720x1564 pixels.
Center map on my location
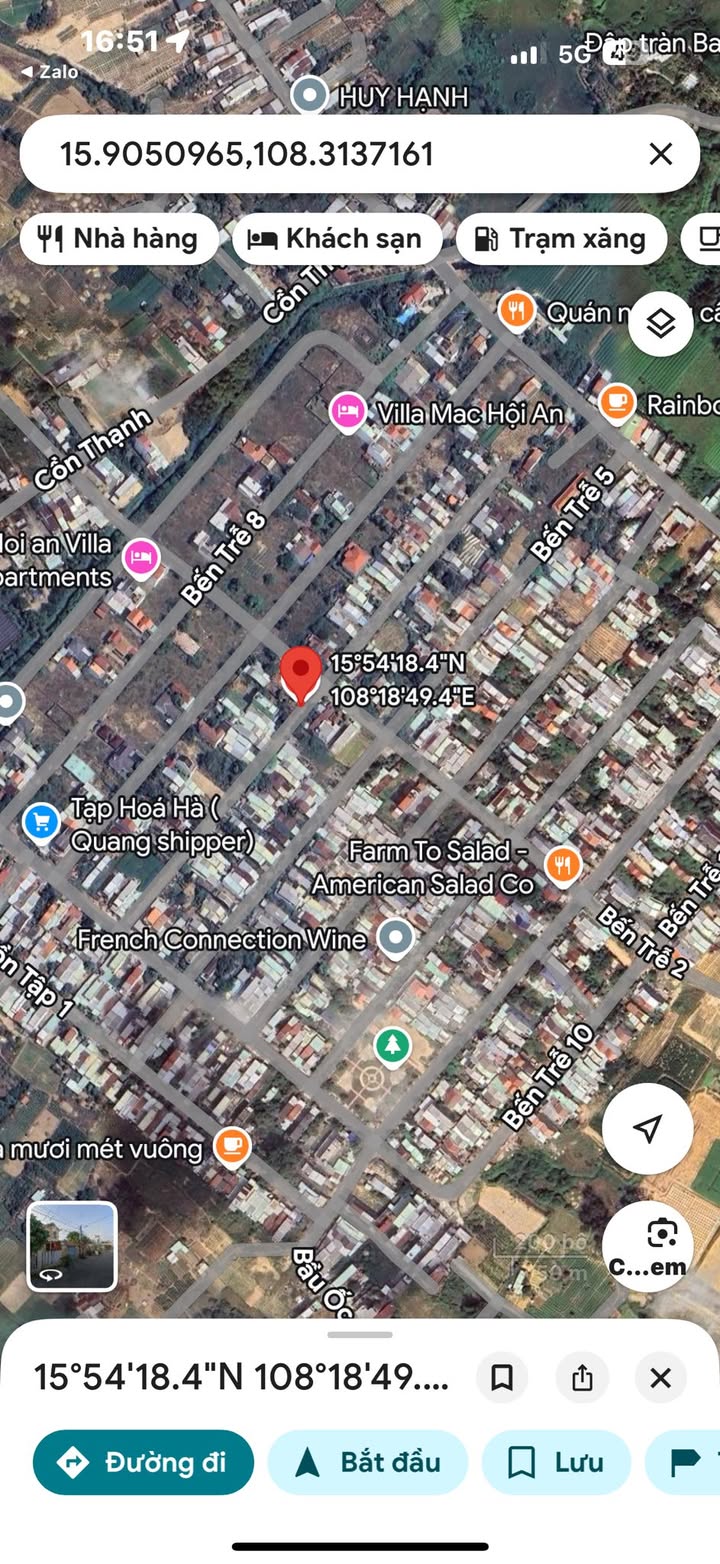pyautogui.click(x=648, y=1129)
